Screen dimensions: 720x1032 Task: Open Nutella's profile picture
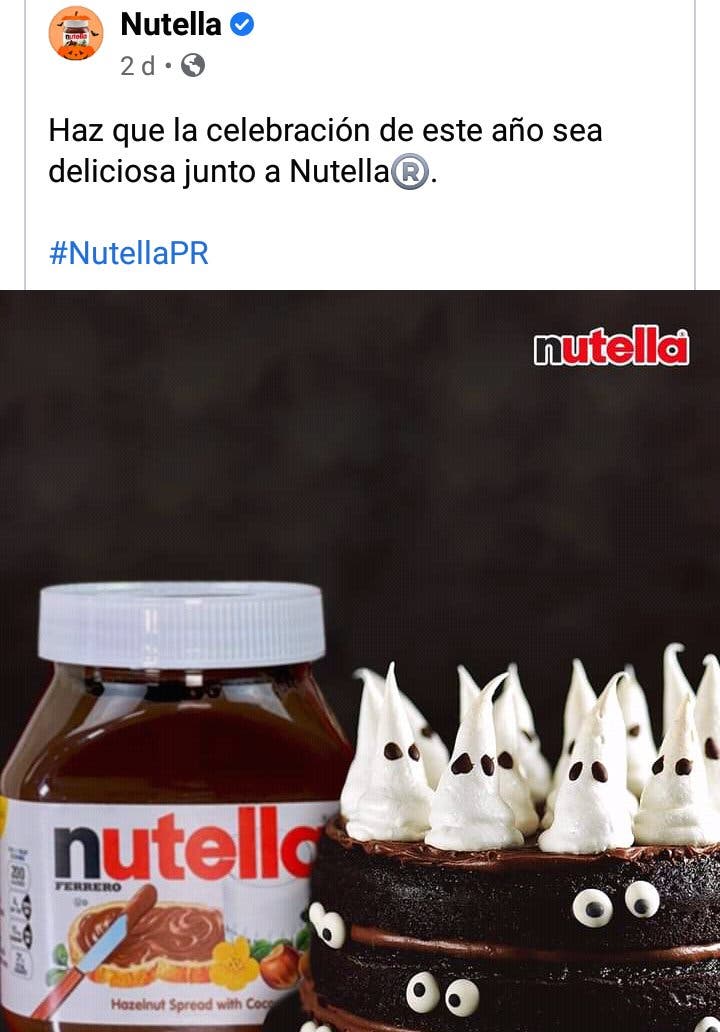click(76, 33)
